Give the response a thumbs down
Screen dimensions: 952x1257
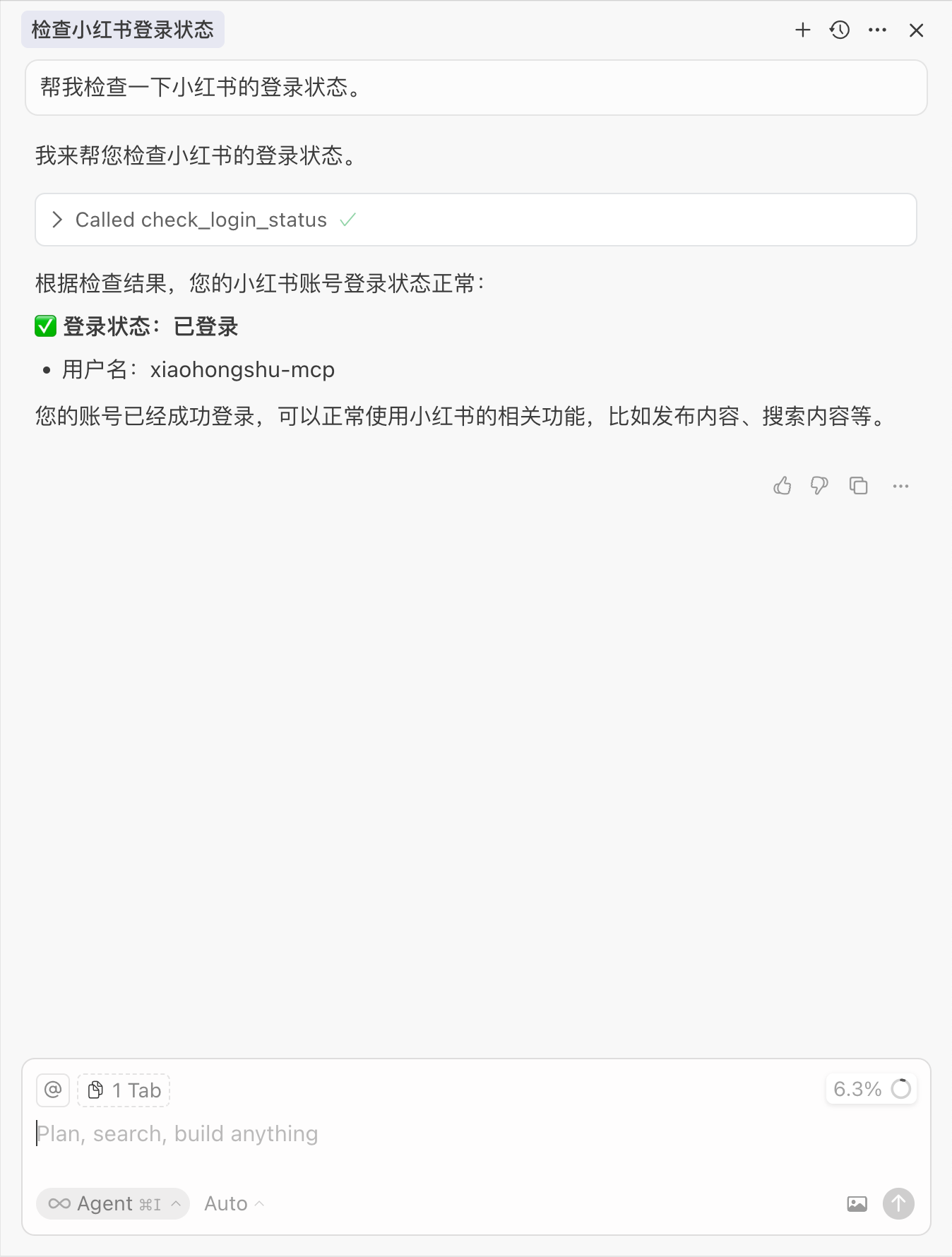819,485
